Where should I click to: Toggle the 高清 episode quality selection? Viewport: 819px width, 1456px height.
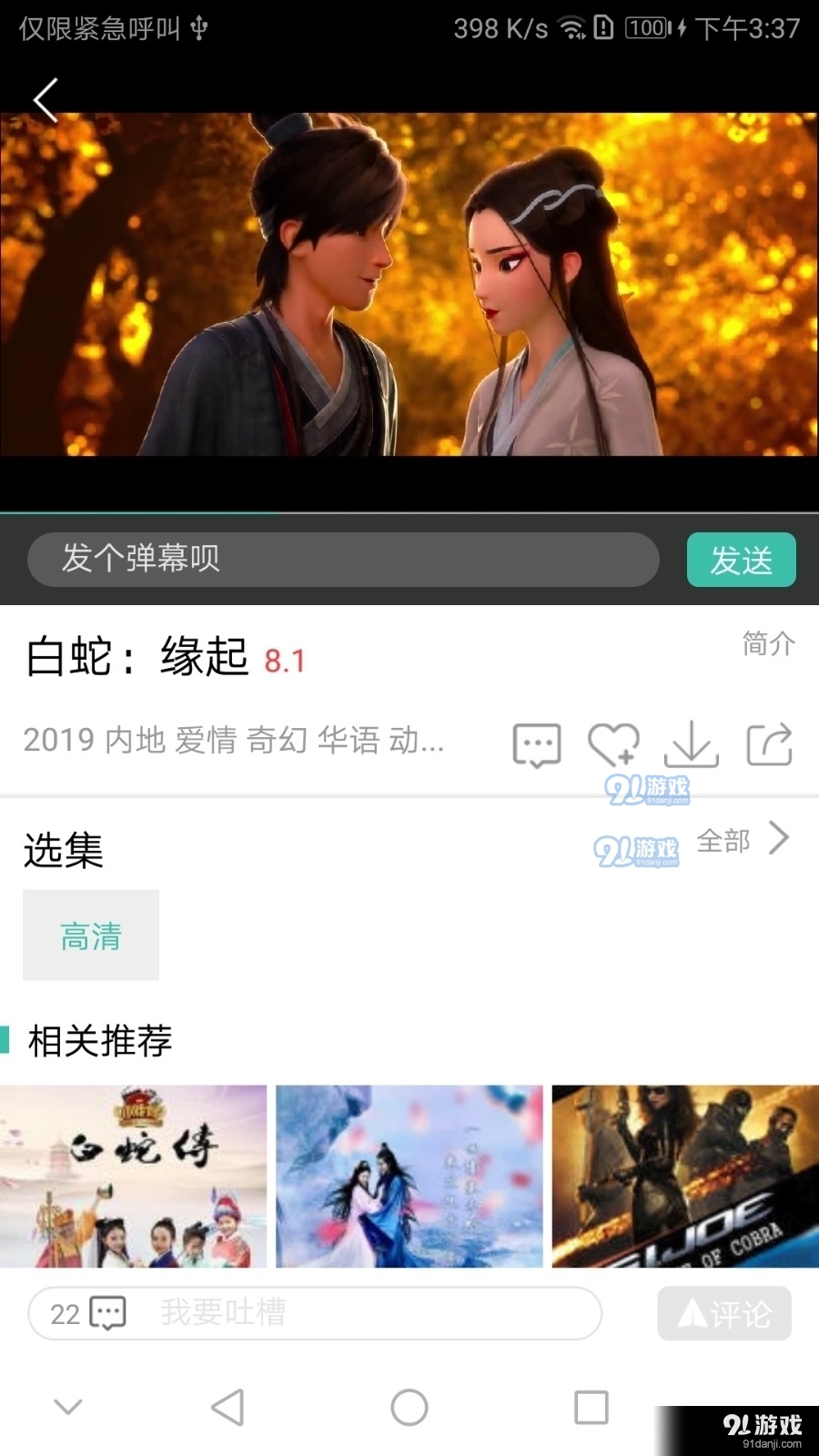(x=90, y=935)
